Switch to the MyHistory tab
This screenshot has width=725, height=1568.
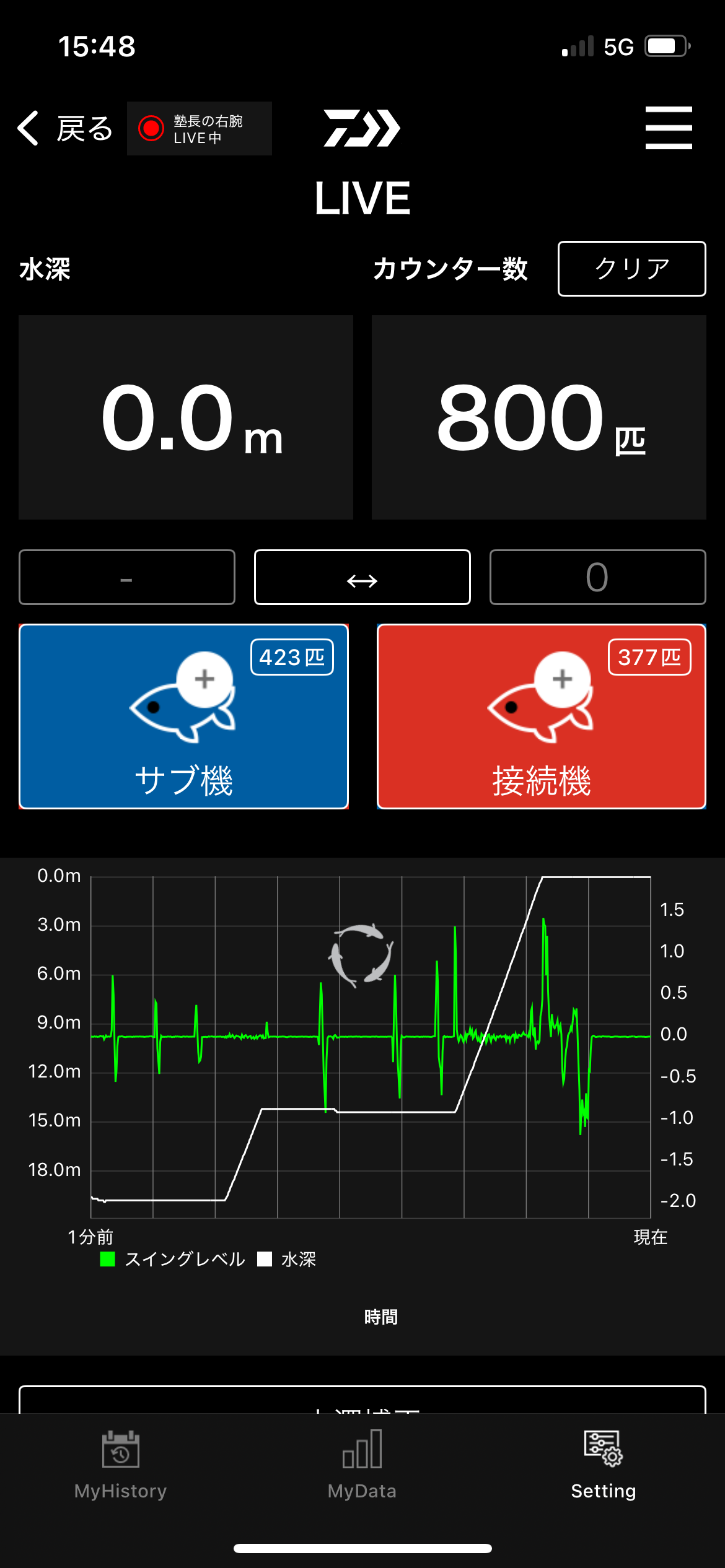[x=121, y=1465]
